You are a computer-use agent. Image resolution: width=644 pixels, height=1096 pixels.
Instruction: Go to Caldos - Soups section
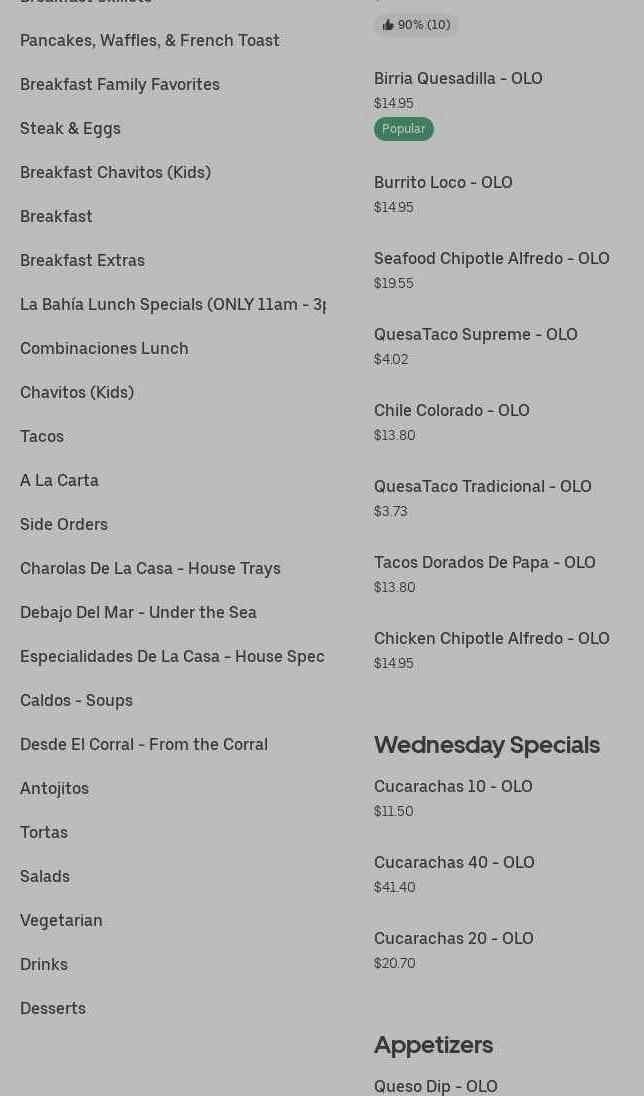point(76,700)
